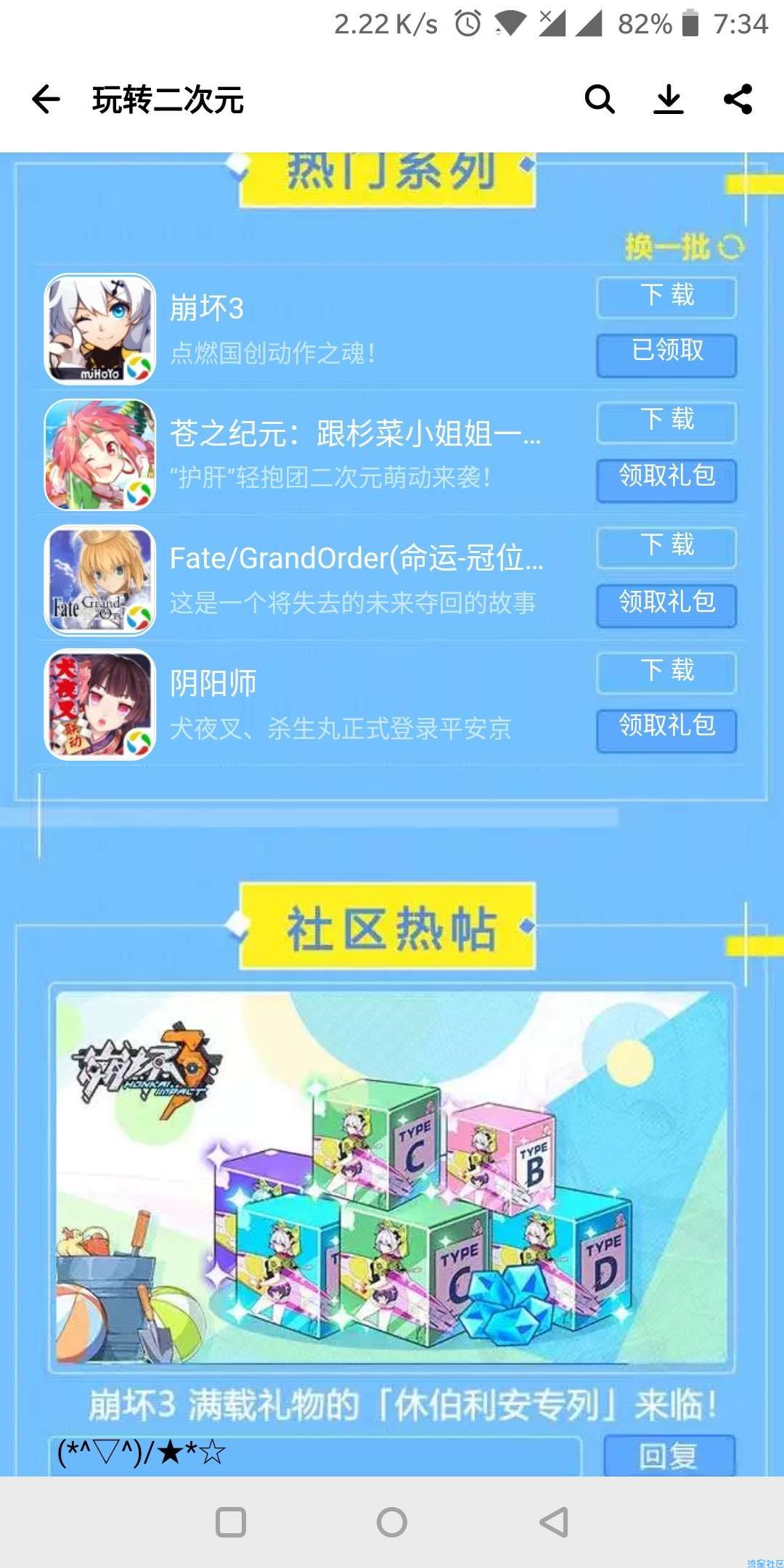Go to the system home screen

[392, 1522]
